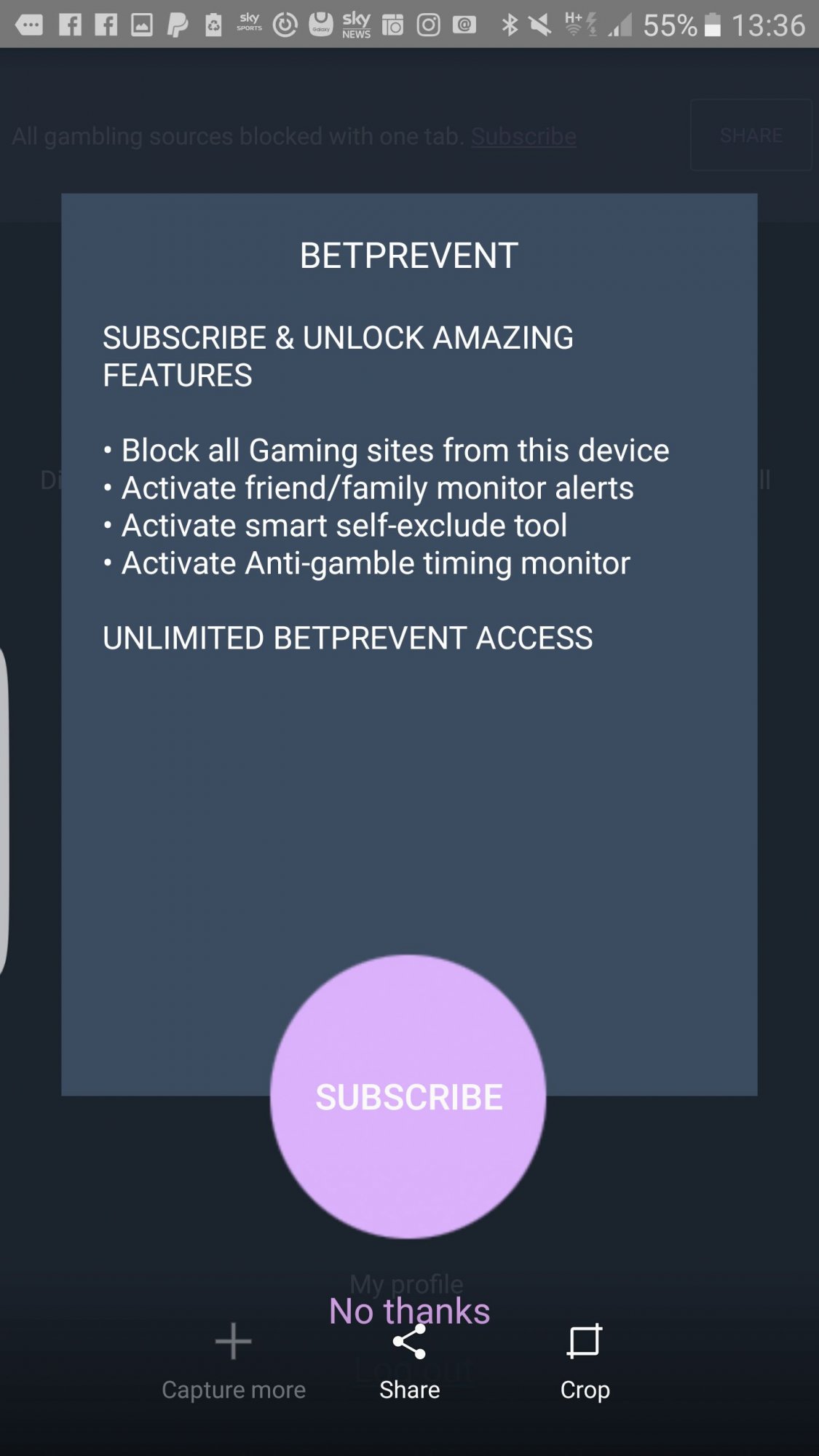This screenshot has width=819, height=1456.
Task: Dismiss the offer with No thanks
Action: pyautogui.click(x=409, y=1310)
